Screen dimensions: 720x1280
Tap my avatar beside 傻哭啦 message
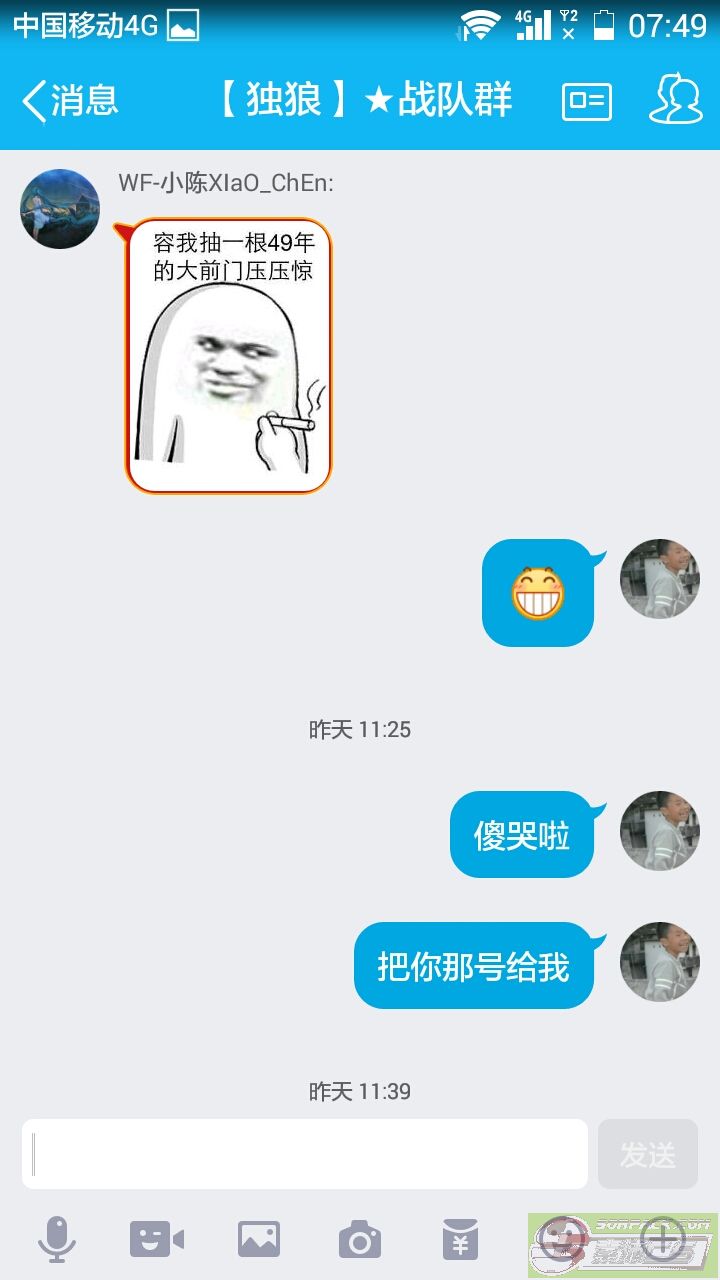click(x=660, y=831)
